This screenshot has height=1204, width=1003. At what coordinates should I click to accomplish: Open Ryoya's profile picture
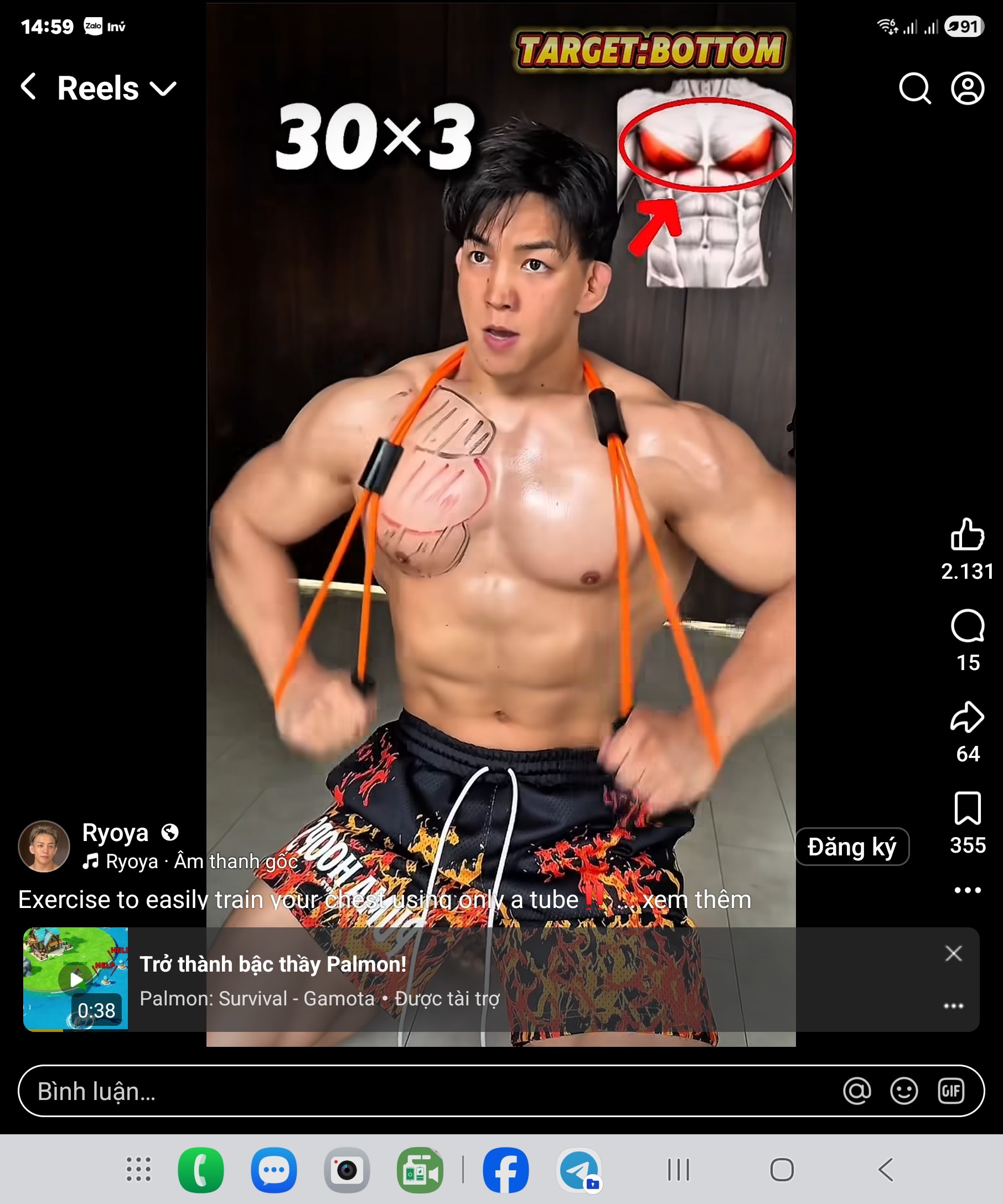44,845
